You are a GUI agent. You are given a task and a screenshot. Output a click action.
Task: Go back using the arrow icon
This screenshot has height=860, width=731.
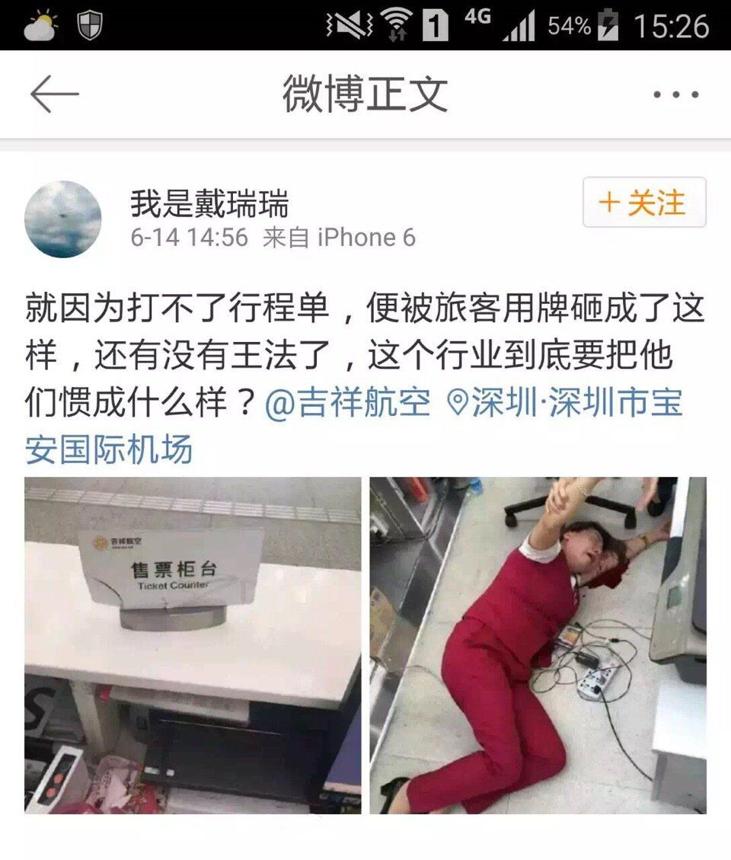pyautogui.click(x=54, y=94)
